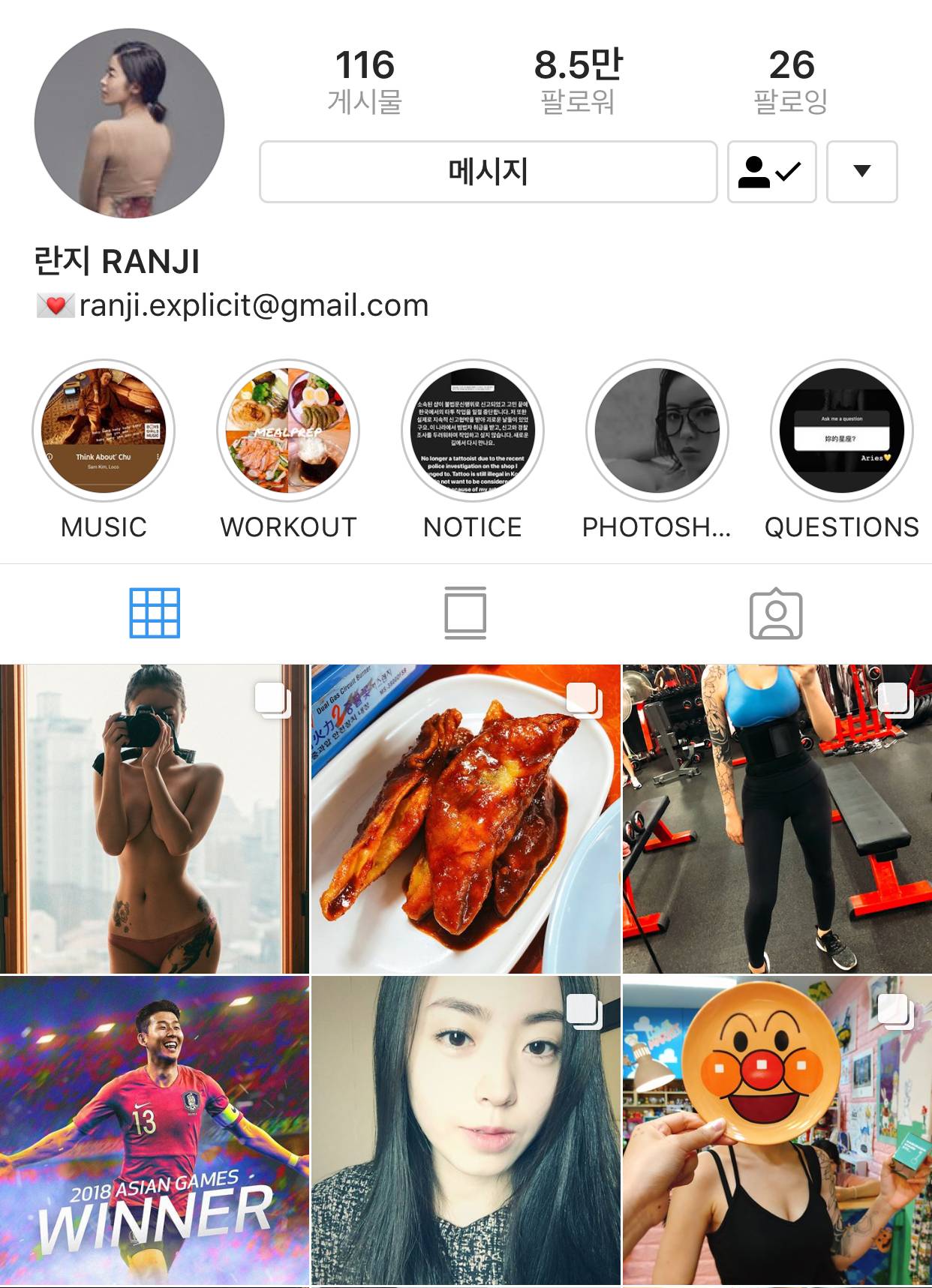
Task: Switch to the grid view tab
Action: tap(155, 614)
